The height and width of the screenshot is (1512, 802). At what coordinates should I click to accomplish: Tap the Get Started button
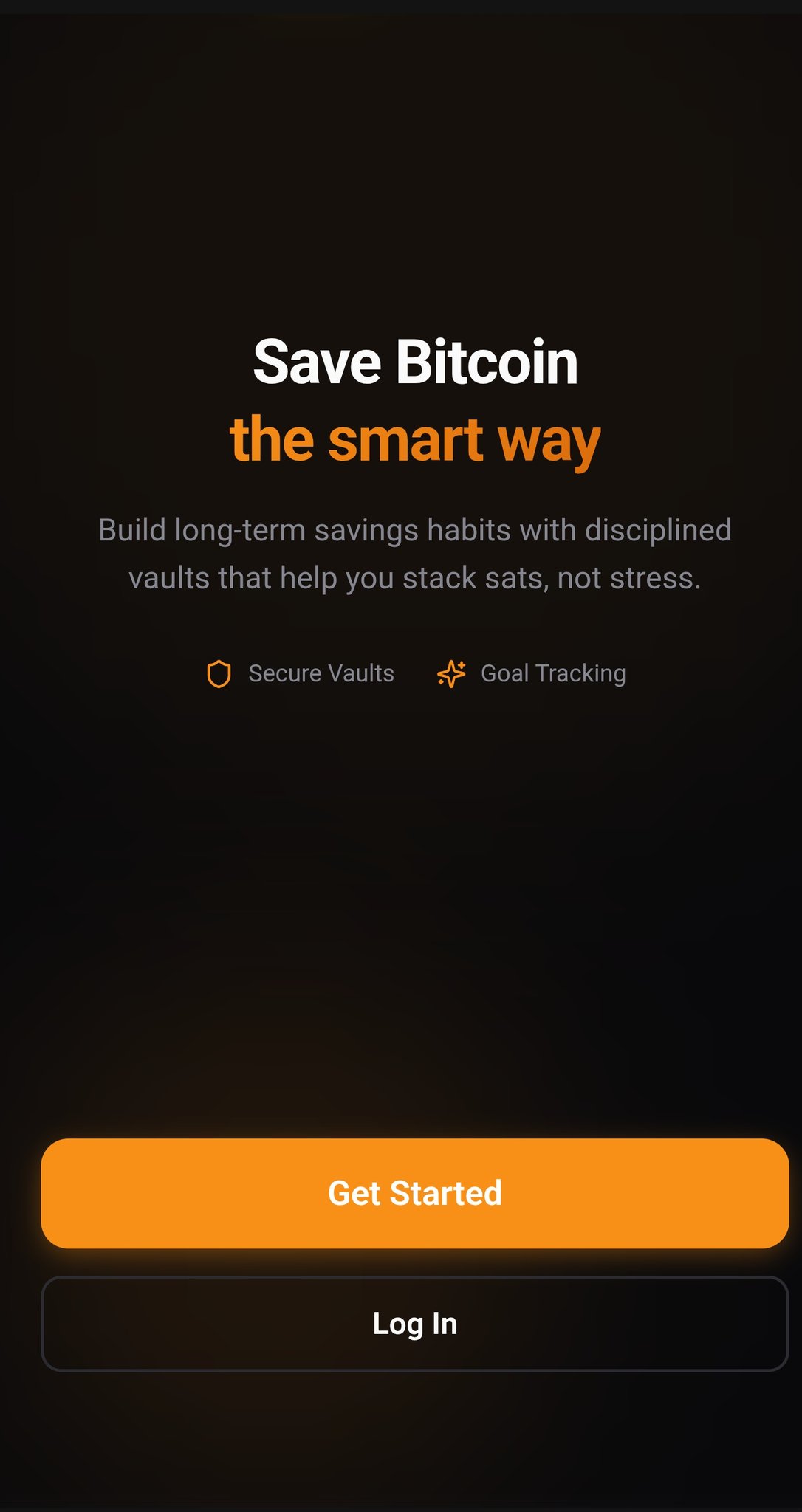[x=414, y=1193]
